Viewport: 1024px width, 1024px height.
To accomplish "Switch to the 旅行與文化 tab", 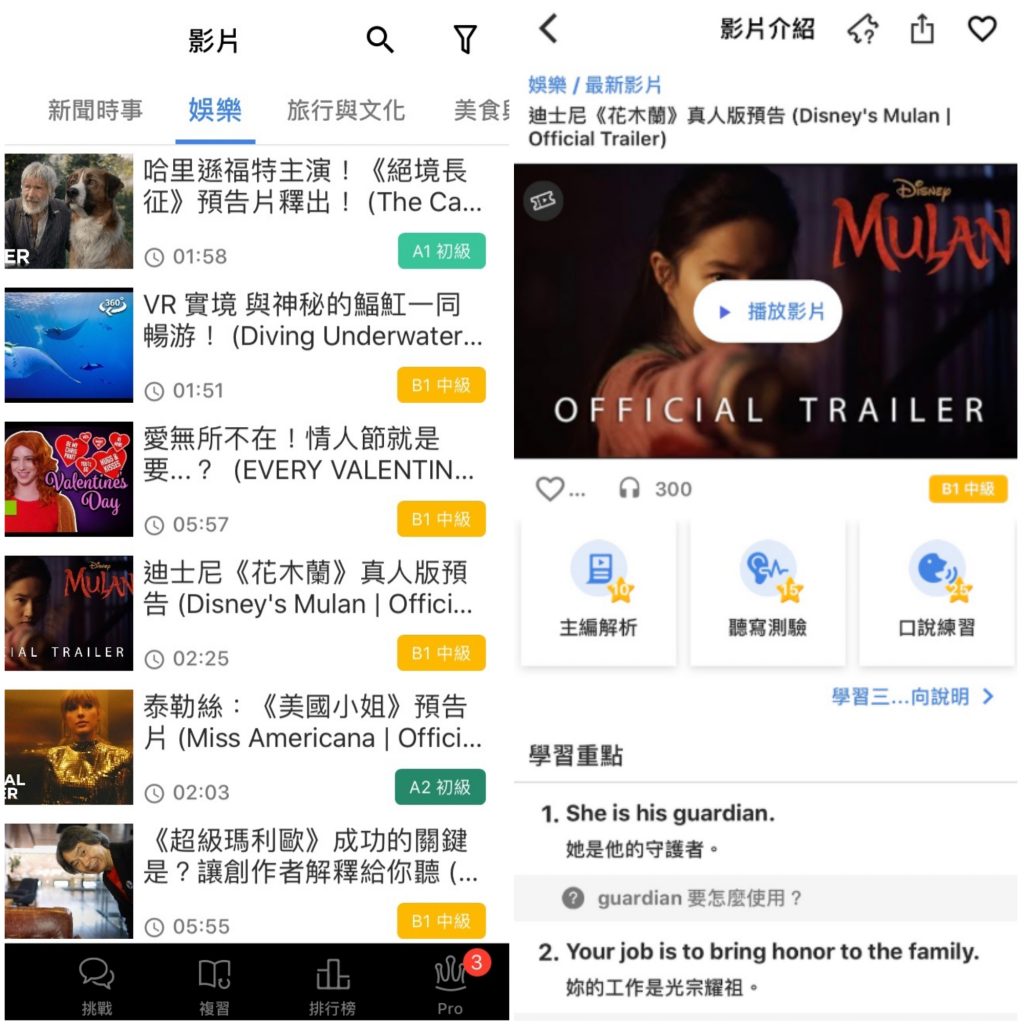I will point(345,110).
